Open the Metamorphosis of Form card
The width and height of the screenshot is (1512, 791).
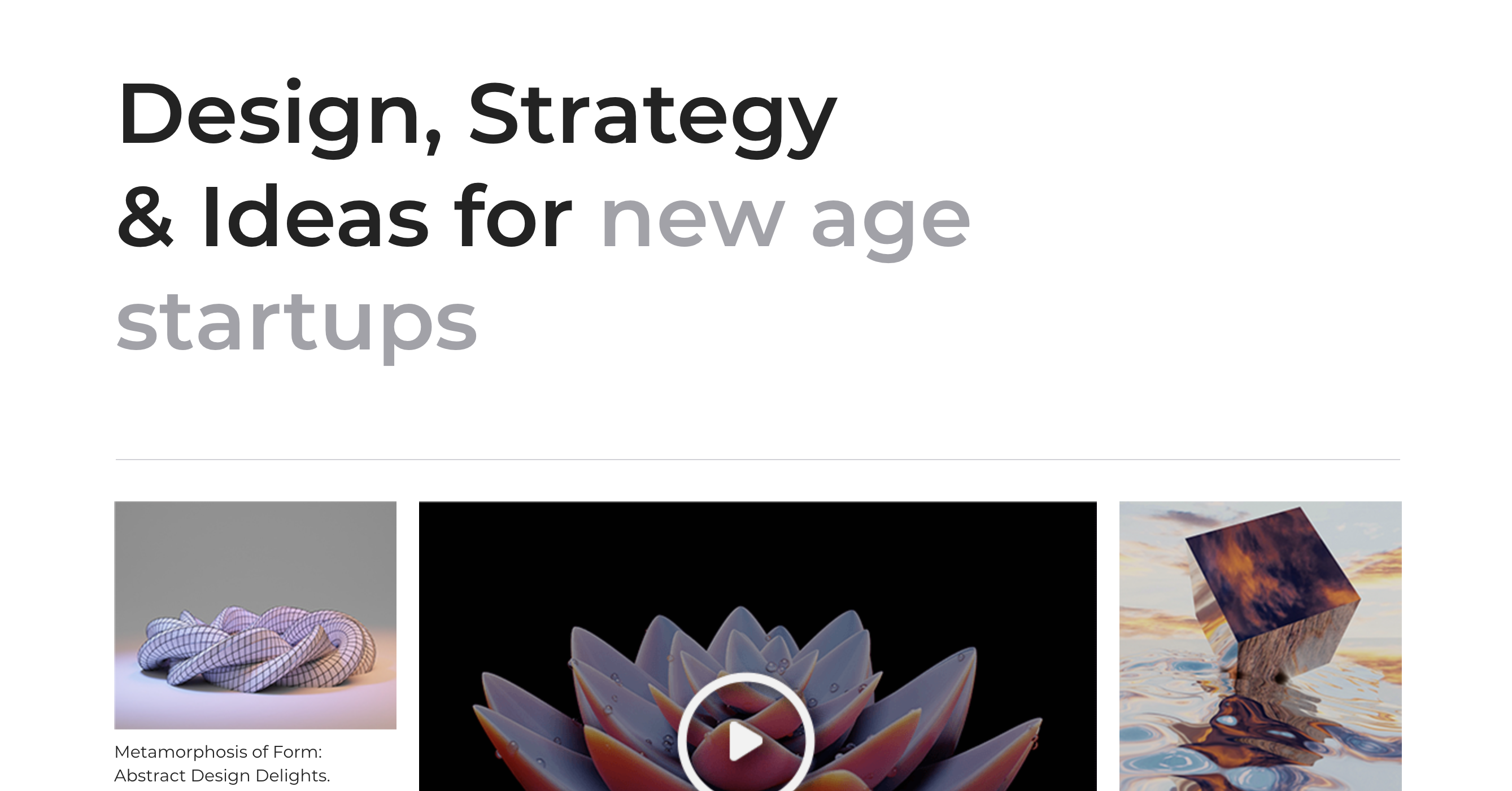(x=255, y=615)
